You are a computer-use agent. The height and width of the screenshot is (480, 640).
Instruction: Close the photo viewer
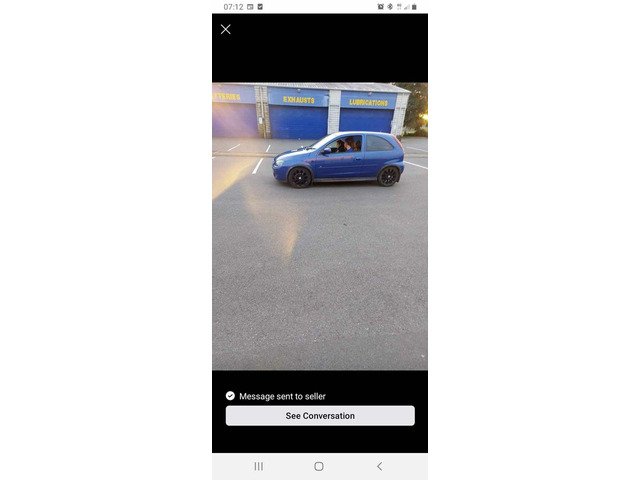pyautogui.click(x=225, y=29)
